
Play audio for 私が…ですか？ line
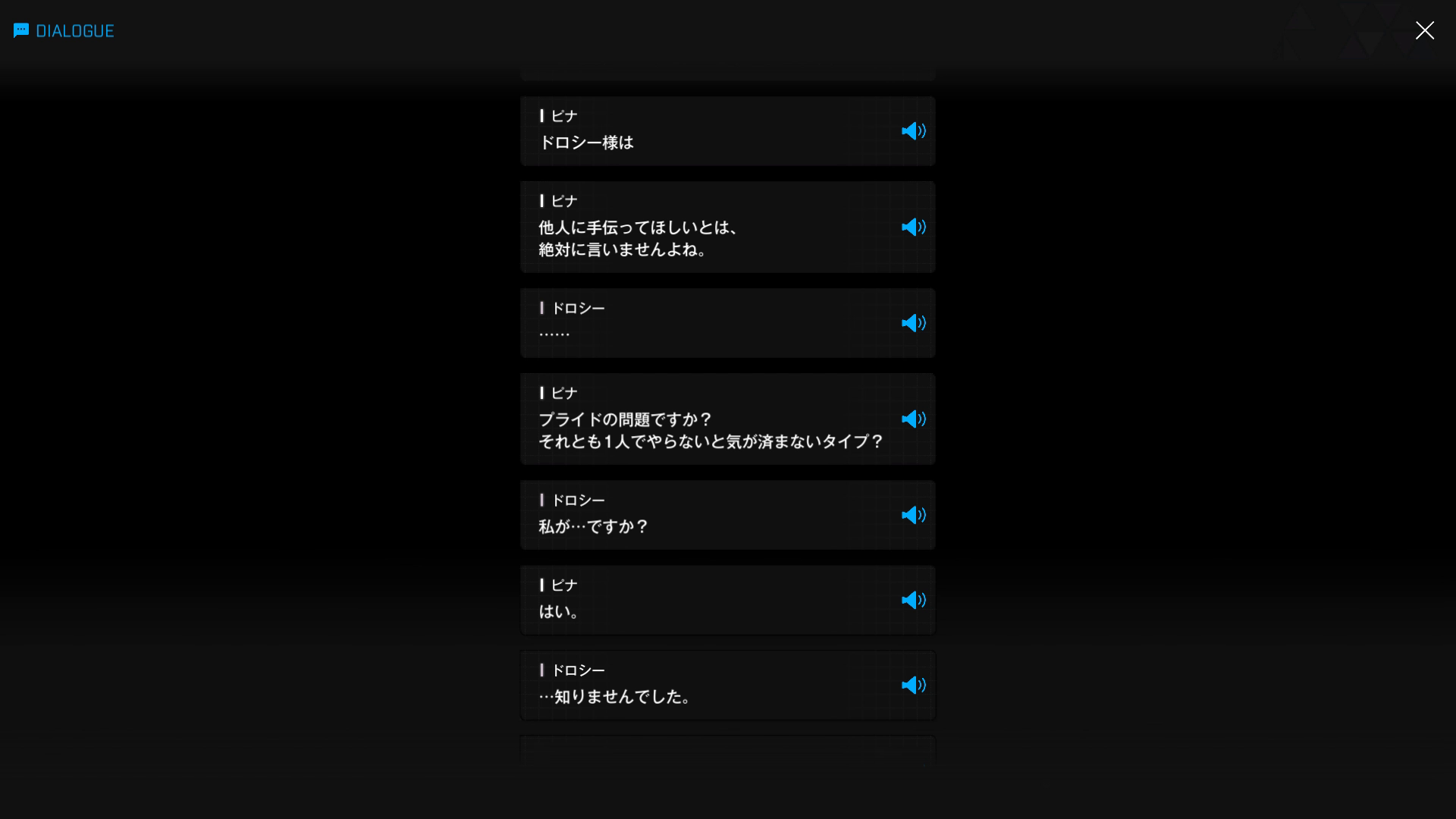913,516
